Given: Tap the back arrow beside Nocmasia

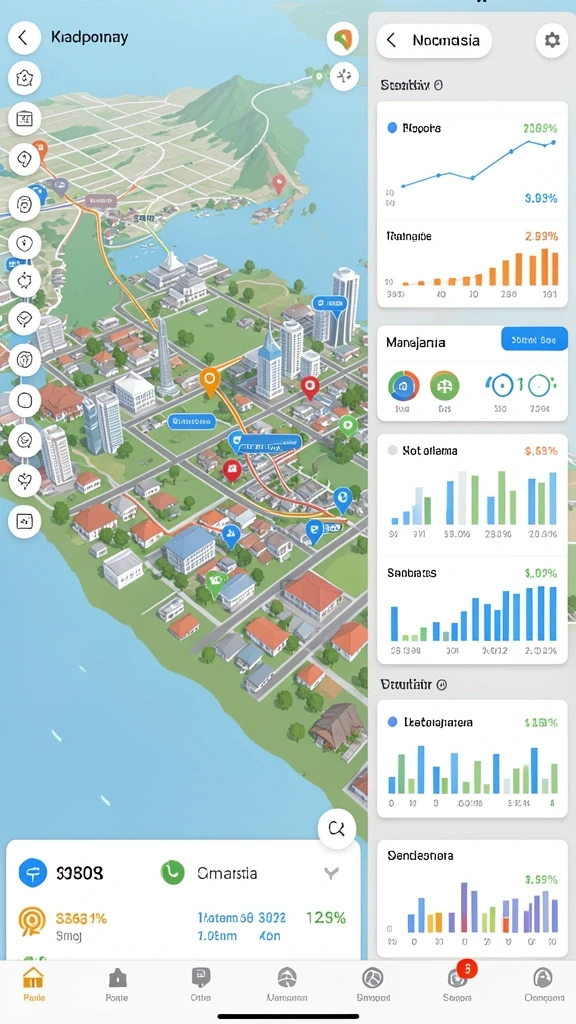Looking at the screenshot, I should 391,40.
